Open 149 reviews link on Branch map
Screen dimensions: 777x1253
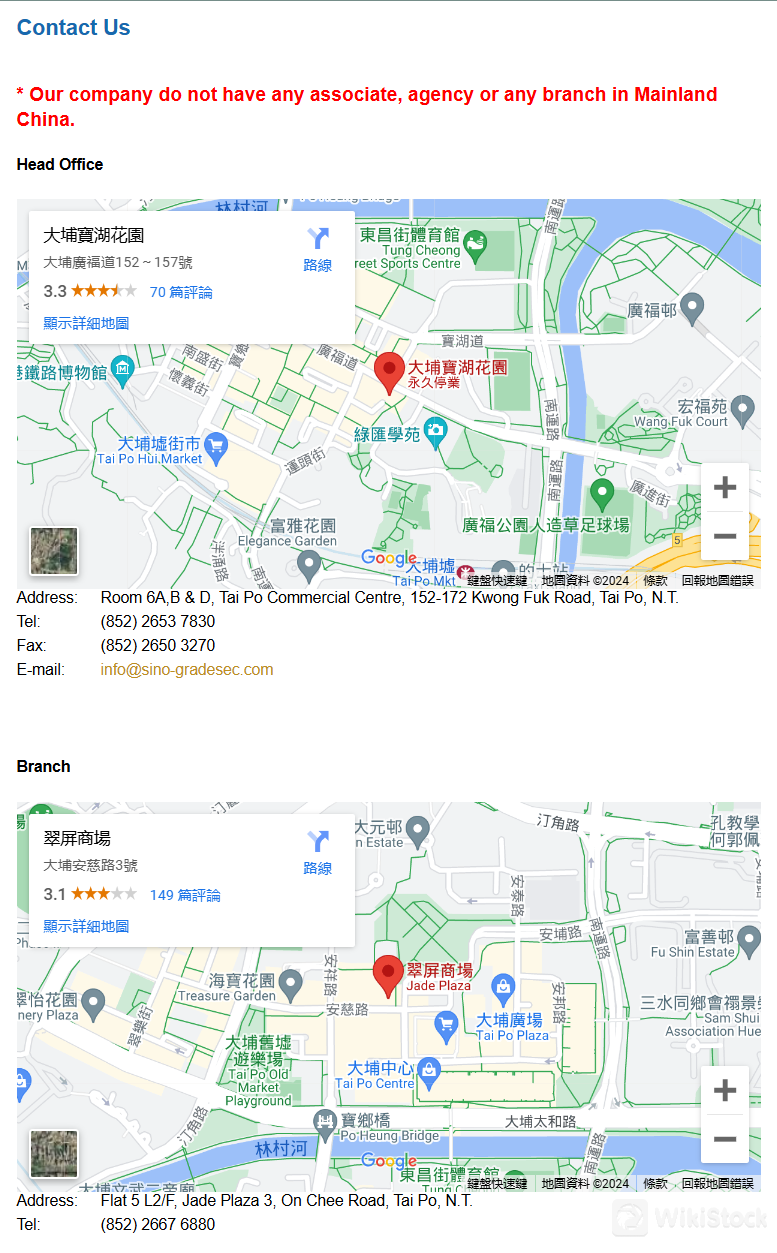185,895
